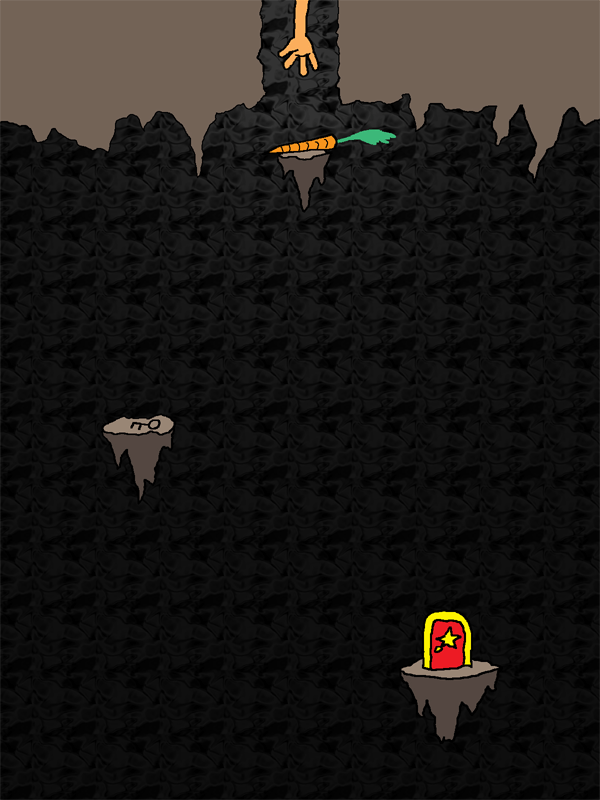
Task: Open the red star door
Action: [x=448, y=643]
